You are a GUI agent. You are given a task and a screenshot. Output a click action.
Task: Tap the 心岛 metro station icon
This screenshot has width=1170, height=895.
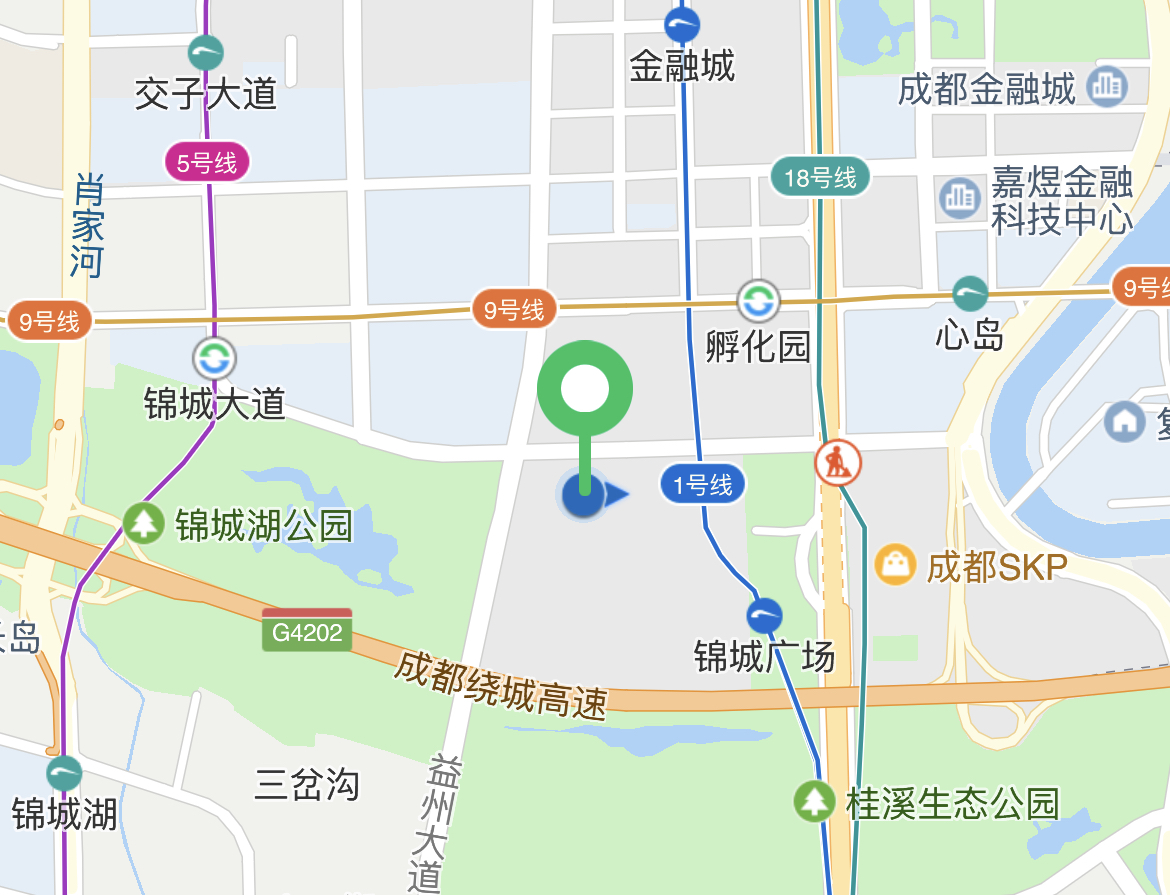pos(969,294)
